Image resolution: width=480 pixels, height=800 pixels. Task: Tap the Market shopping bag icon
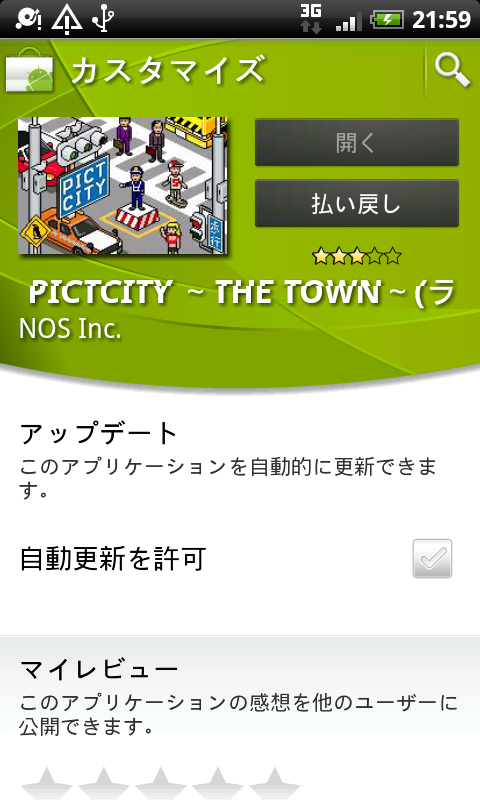coord(30,70)
